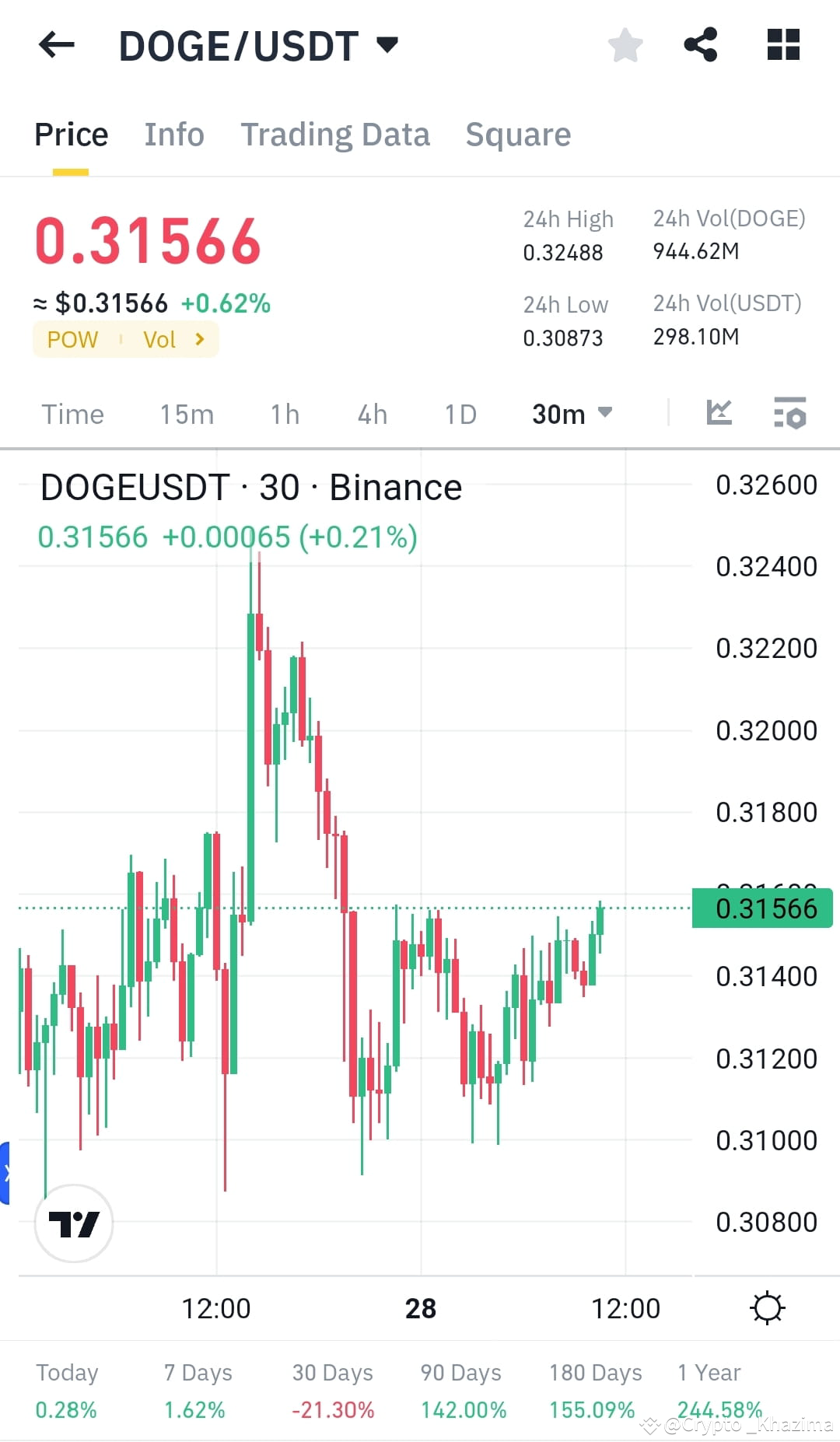Open the DOGE/USDT pair selector dropdown
840x1442 pixels.
pyautogui.click(x=387, y=45)
